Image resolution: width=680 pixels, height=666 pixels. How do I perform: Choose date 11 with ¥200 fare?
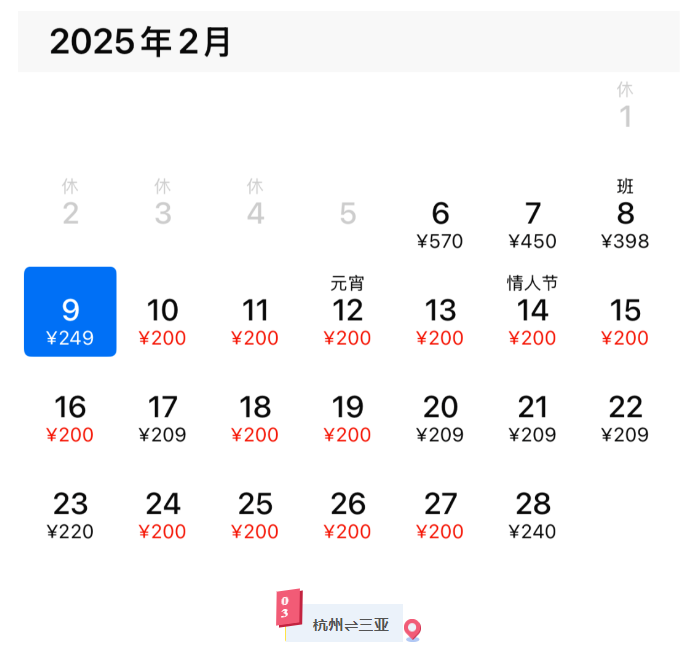255,321
